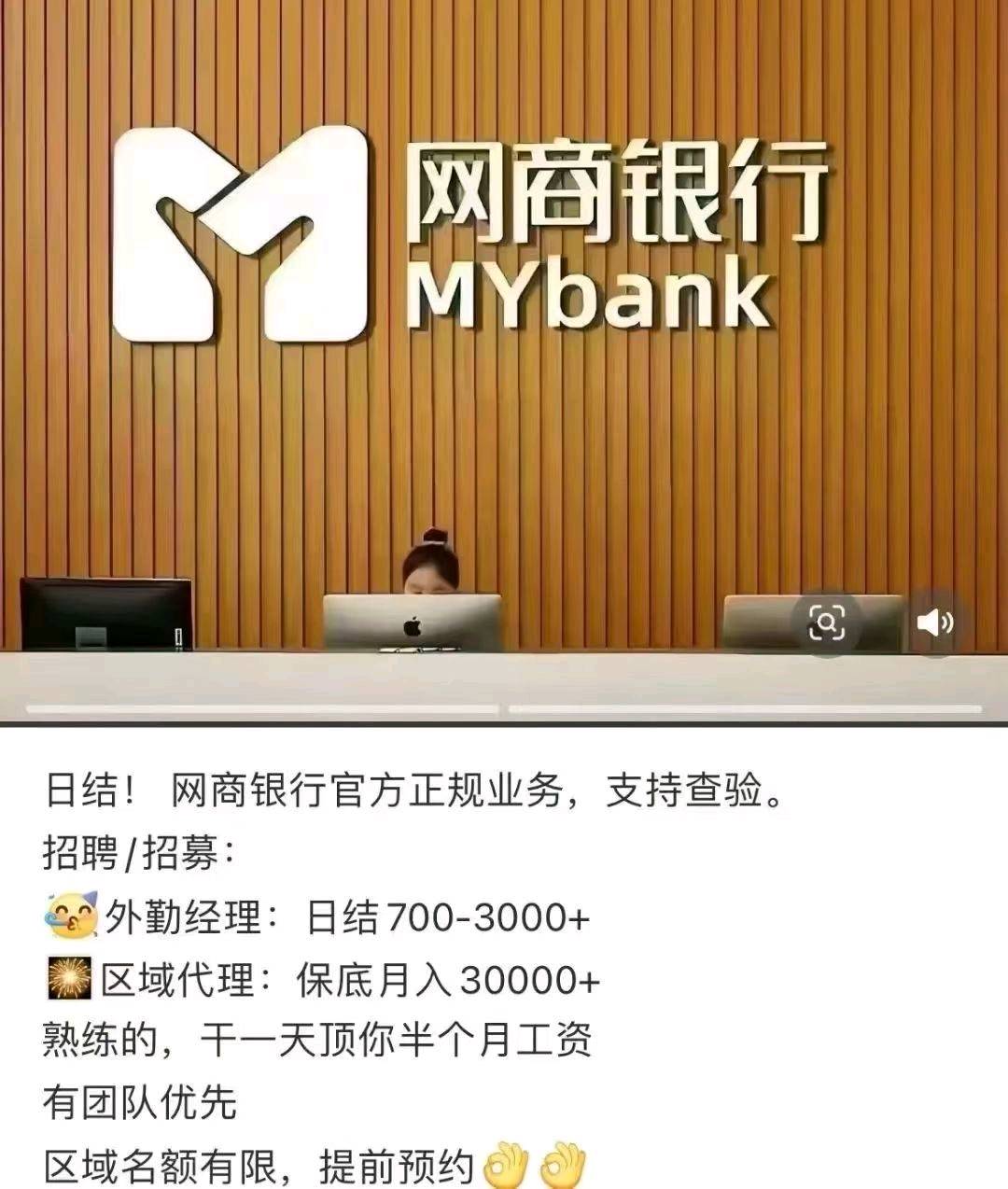Mute the post's sound
This screenshot has width=1008, height=1189.
point(935,622)
